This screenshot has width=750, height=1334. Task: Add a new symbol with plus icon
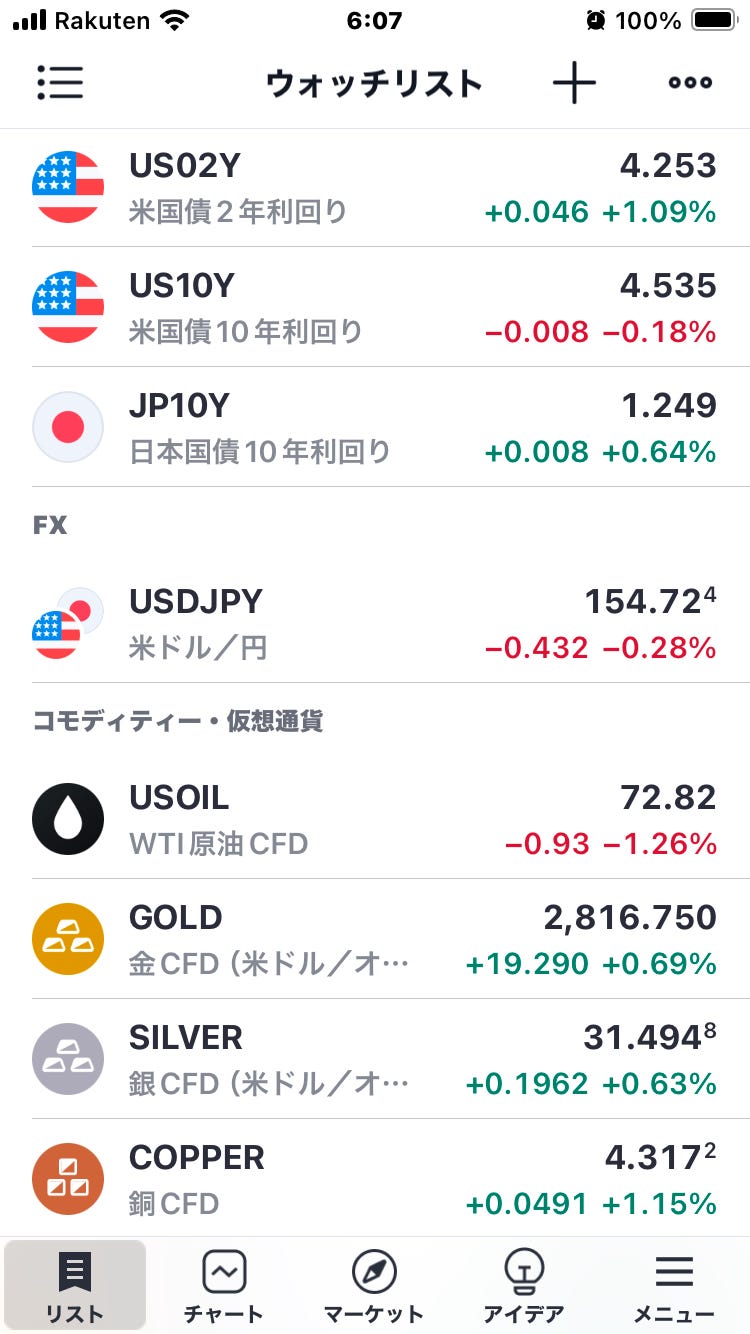(x=574, y=83)
